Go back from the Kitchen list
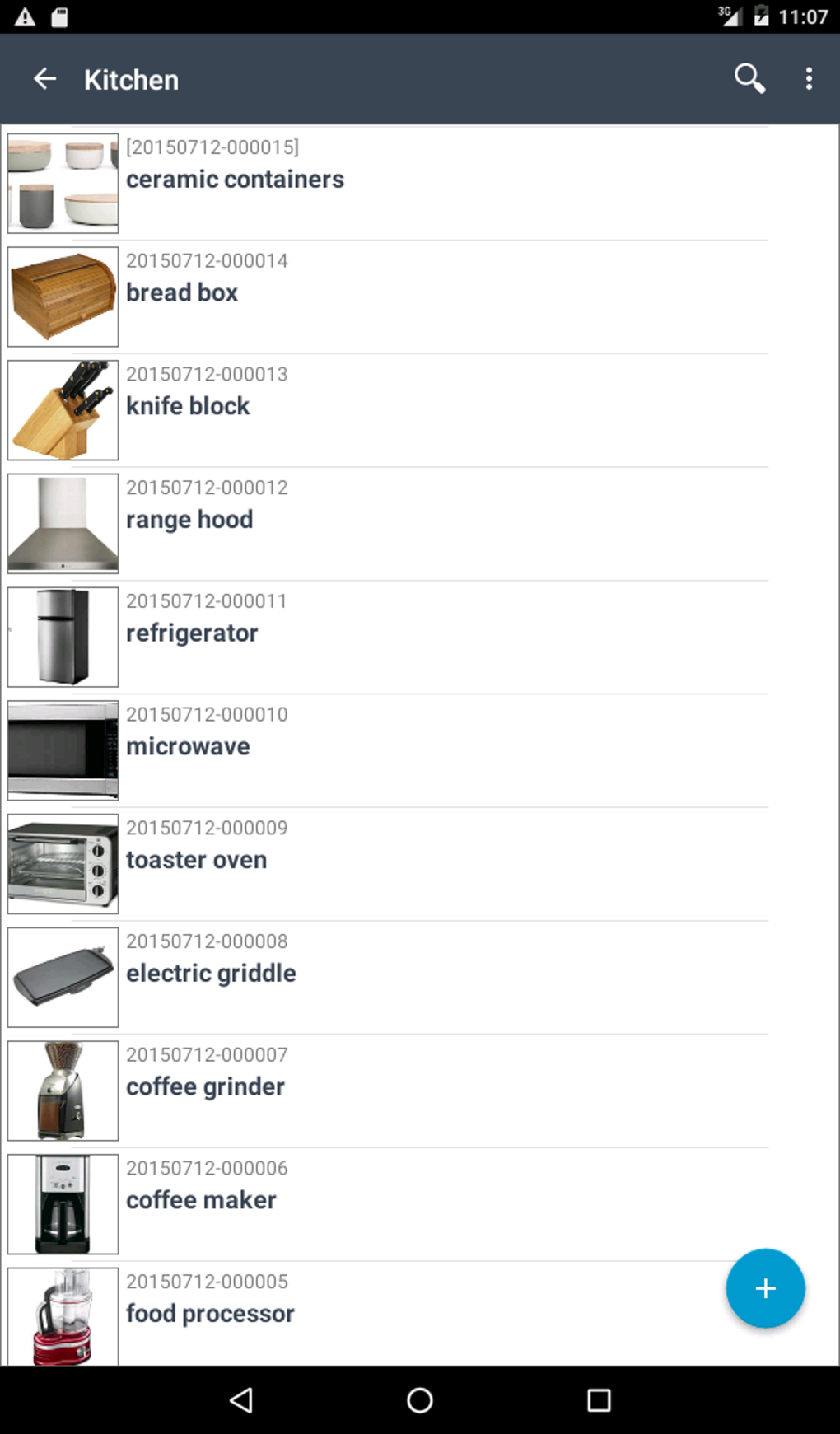Screen dimensions: 840x1434 (44, 79)
